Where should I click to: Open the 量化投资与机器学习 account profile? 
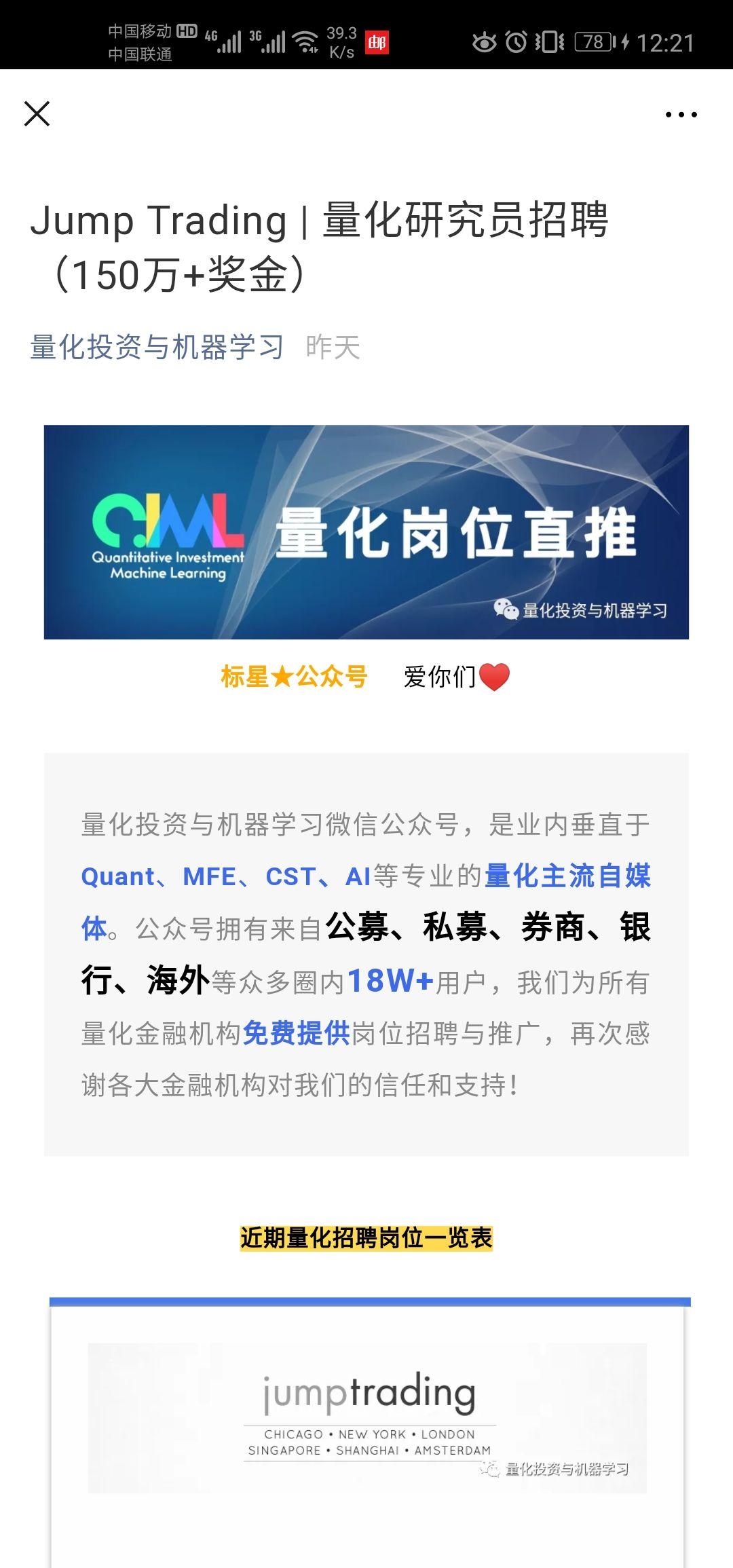point(156,348)
